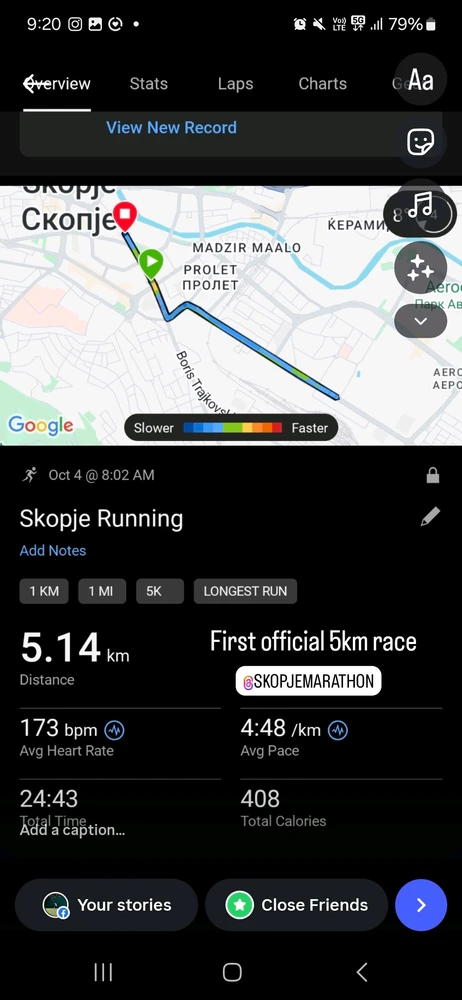Image resolution: width=462 pixels, height=1000 pixels.
Task: Expand more tools with the down chevron
Action: 421,321
